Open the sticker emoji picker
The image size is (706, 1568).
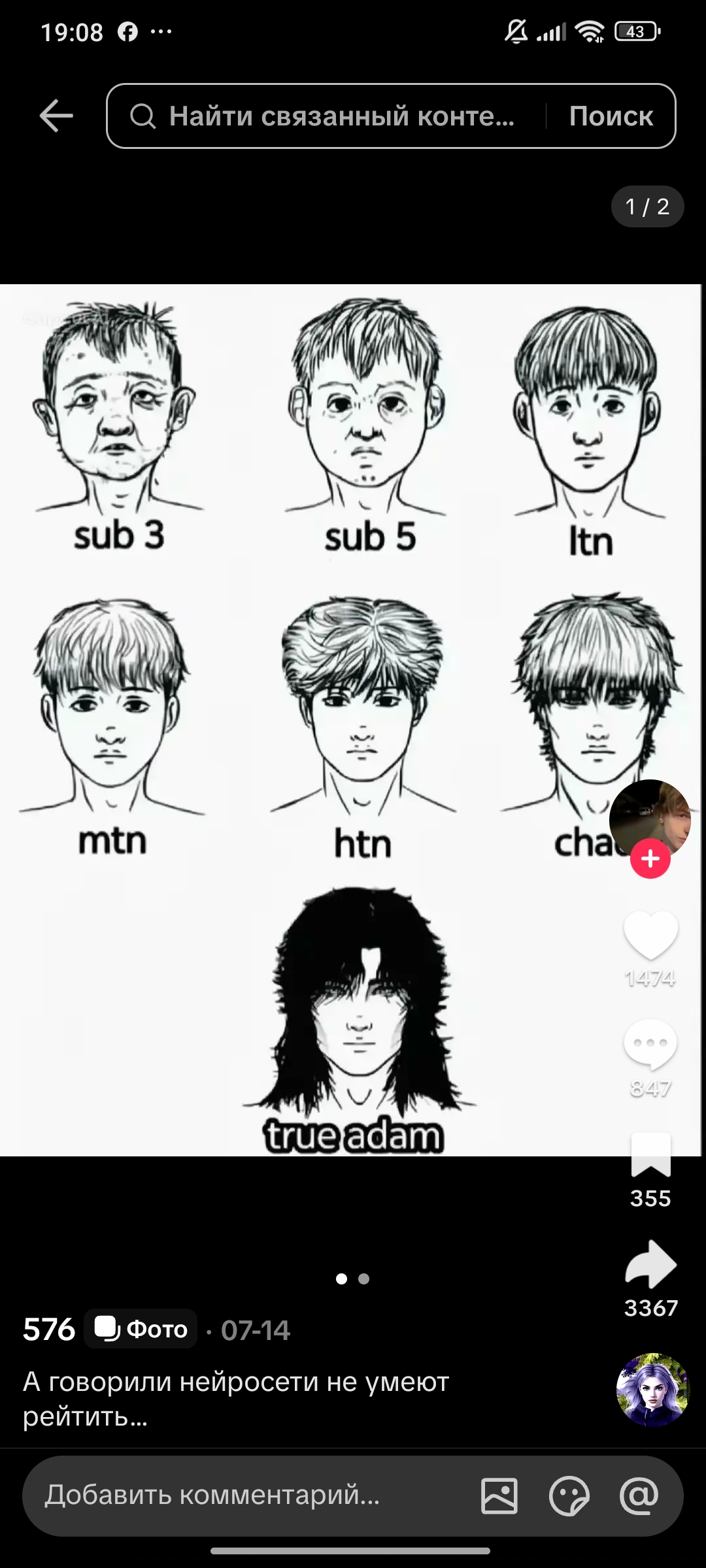(x=569, y=1495)
